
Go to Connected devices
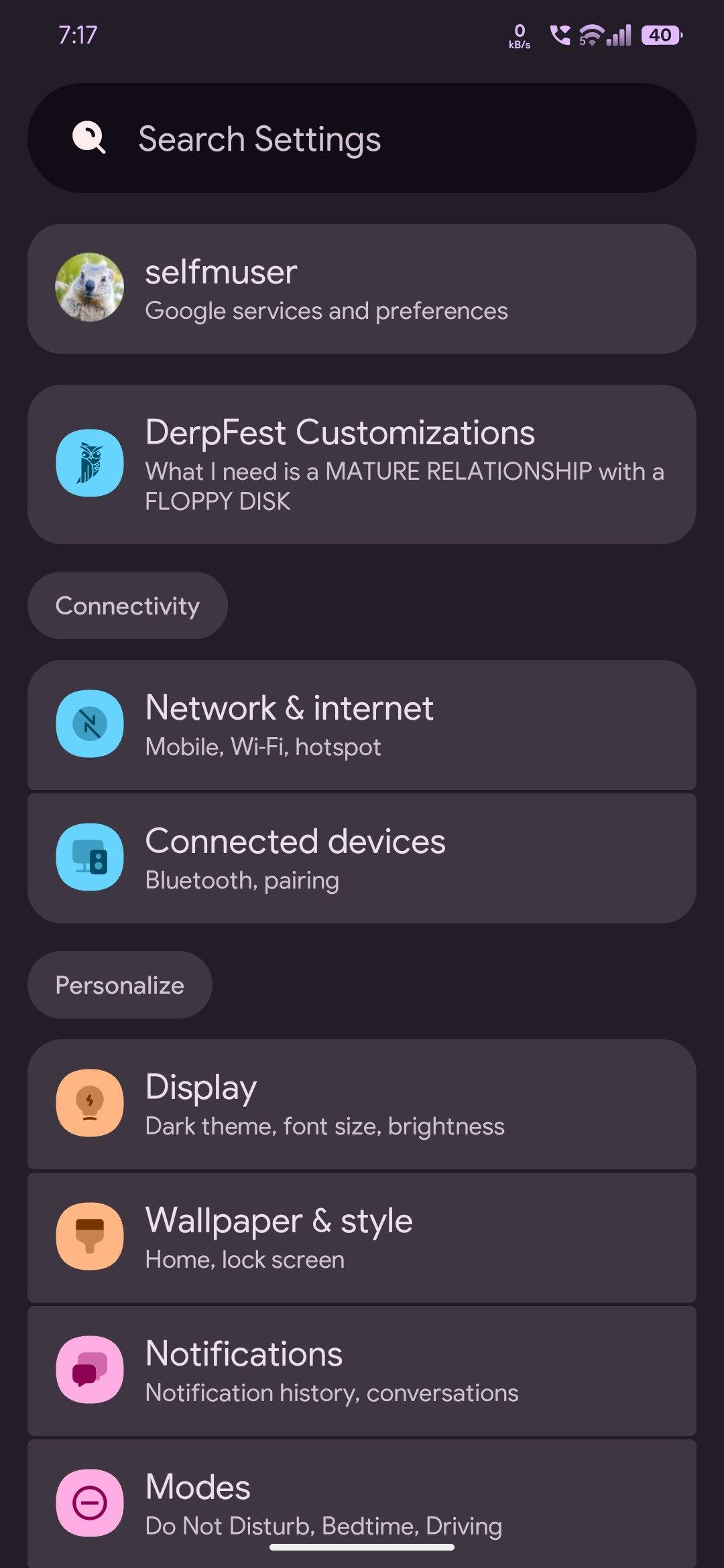362,858
